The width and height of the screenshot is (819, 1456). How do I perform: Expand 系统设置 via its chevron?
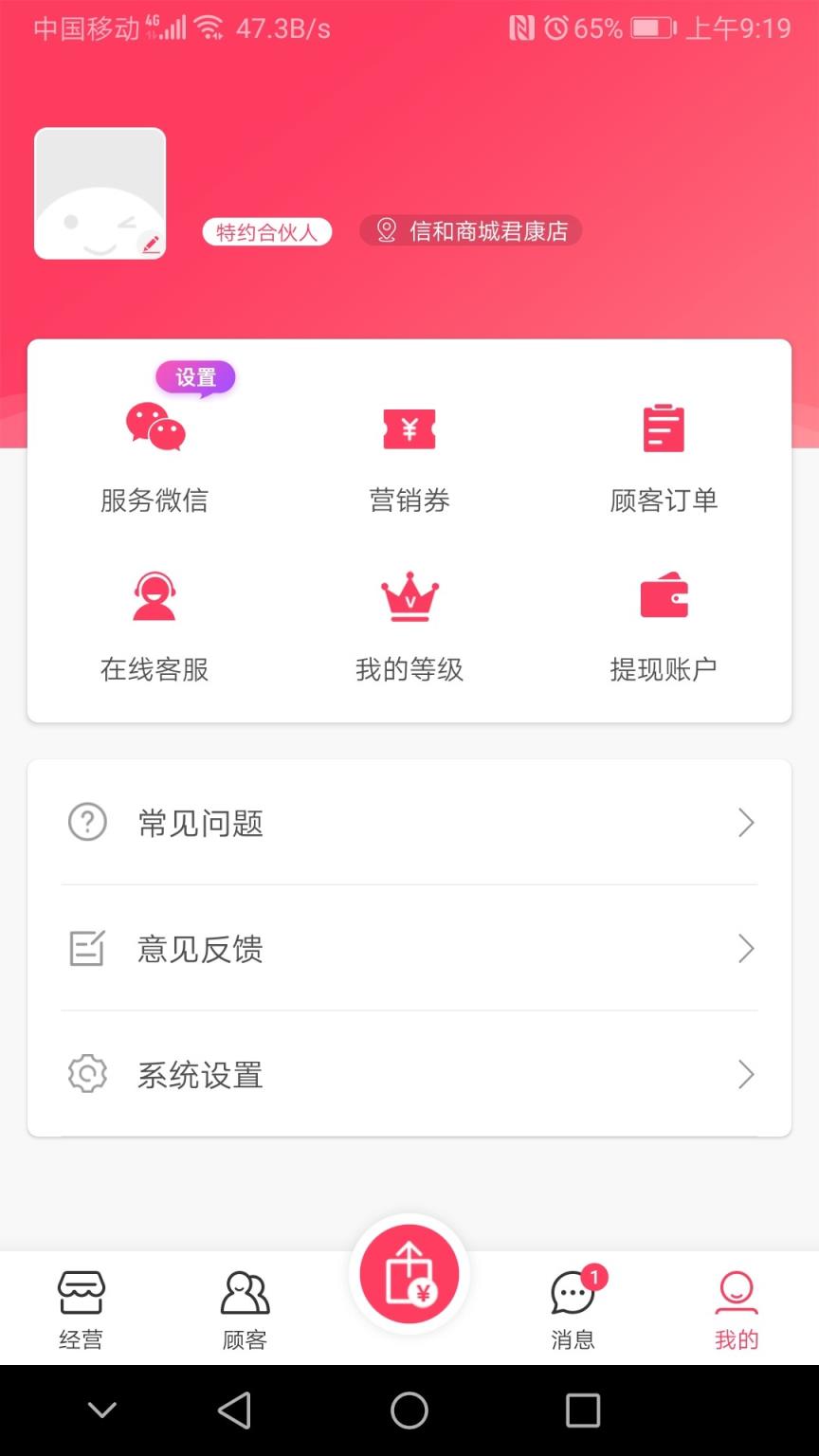click(746, 1075)
